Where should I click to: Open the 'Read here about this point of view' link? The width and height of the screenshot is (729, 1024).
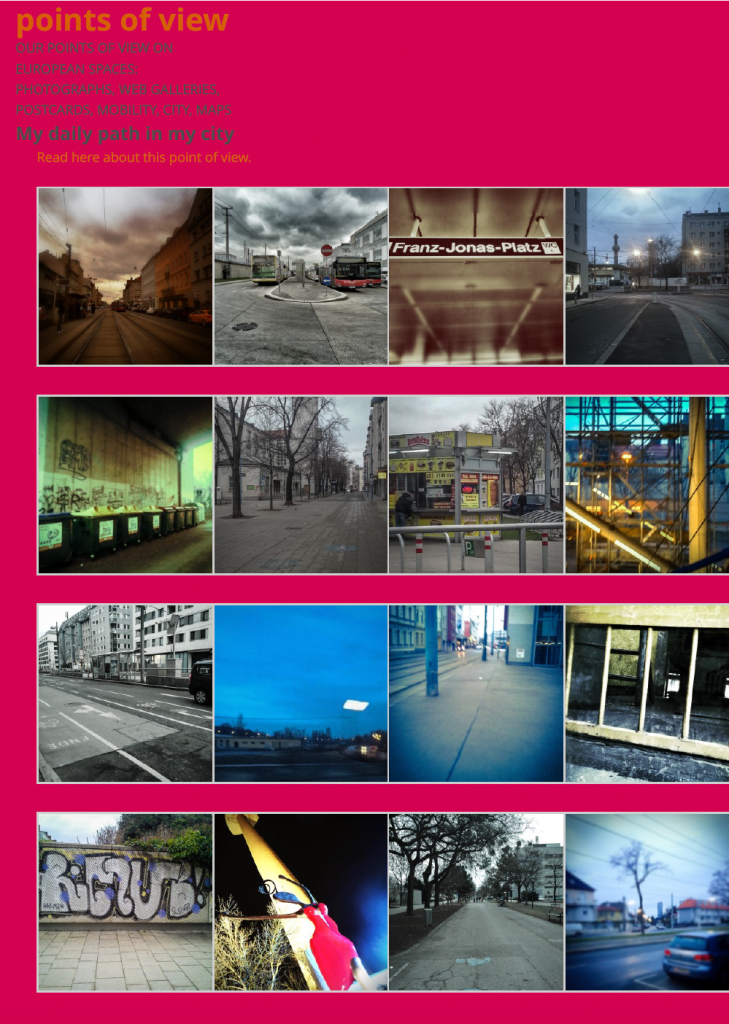click(143, 157)
